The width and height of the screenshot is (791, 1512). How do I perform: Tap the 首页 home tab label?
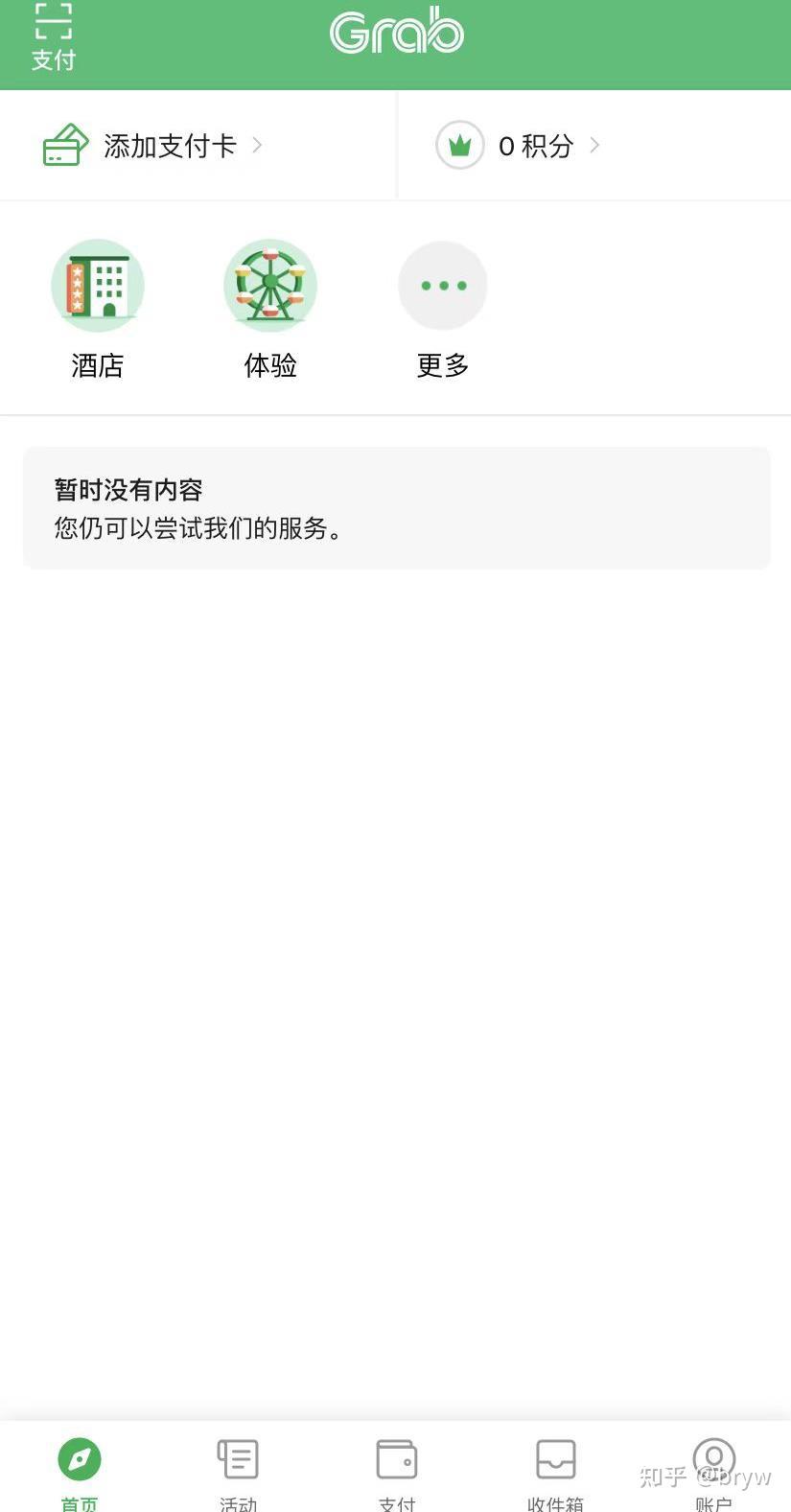[x=79, y=1503]
